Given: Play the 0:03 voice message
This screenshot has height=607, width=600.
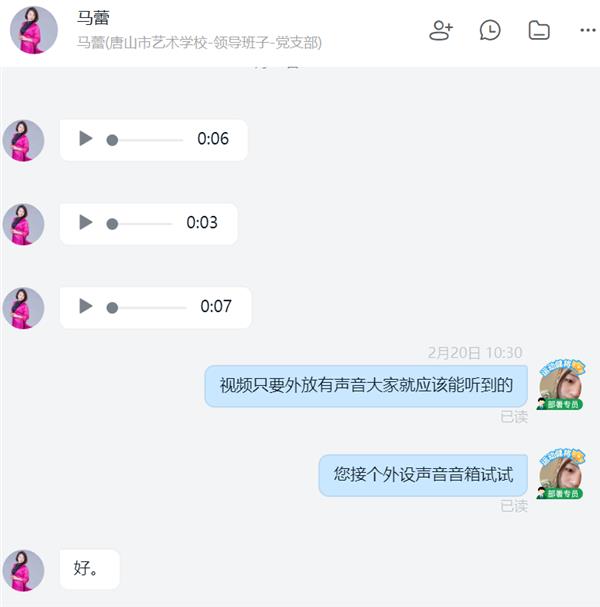Looking at the screenshot, I should pyautogui.click(x=86, y=223).
